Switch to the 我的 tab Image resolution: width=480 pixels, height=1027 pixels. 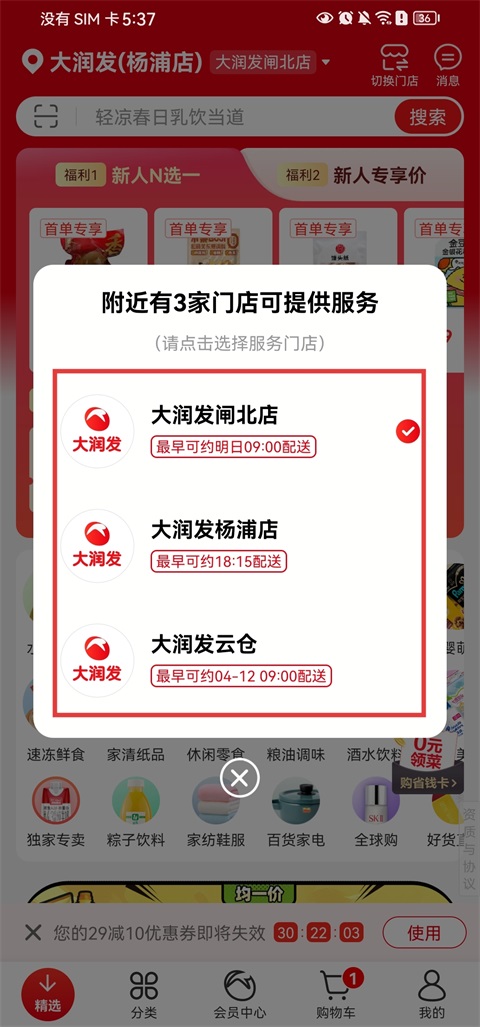click(432, 995)
